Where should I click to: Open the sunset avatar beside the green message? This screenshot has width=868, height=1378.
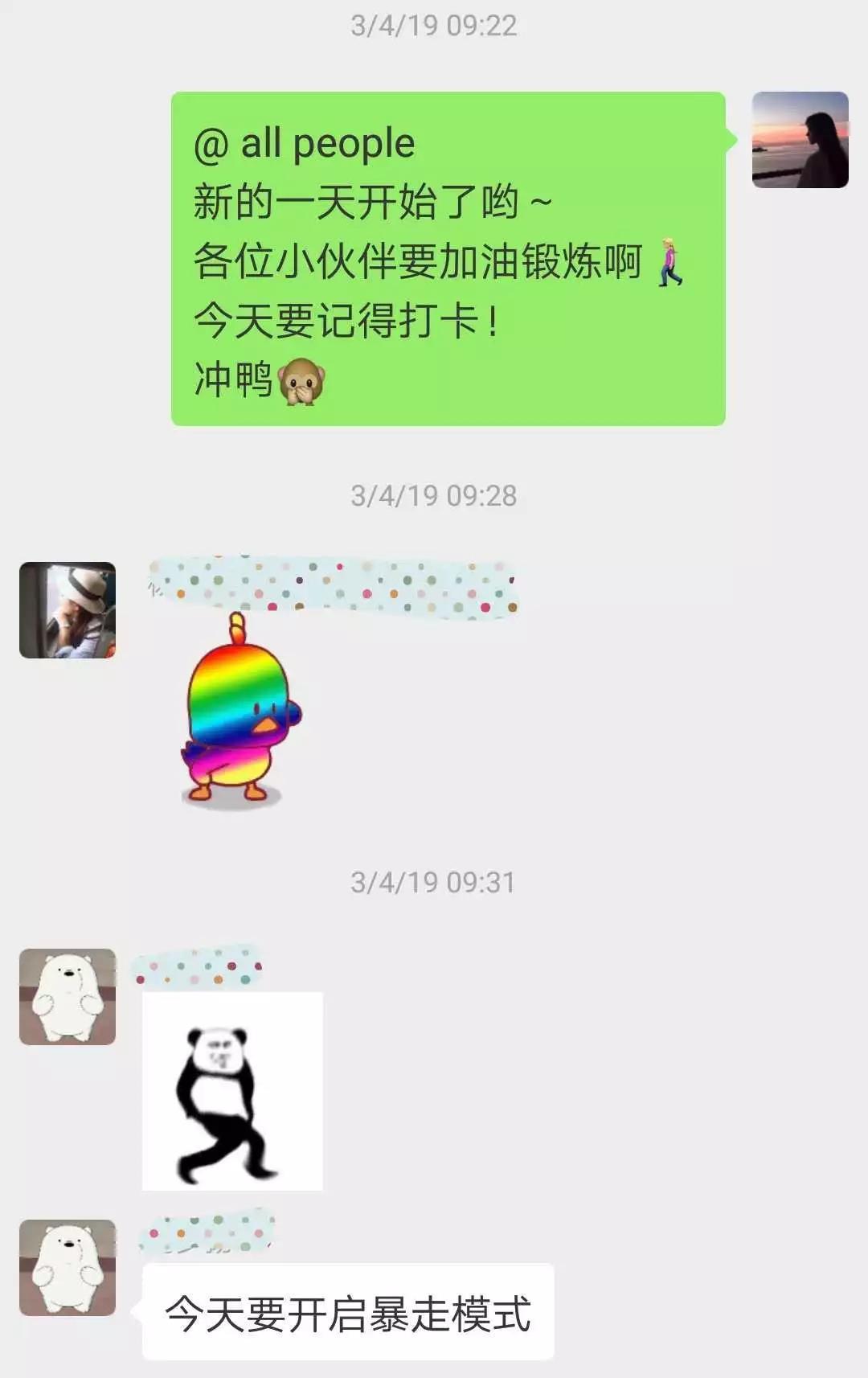point(800,140)
